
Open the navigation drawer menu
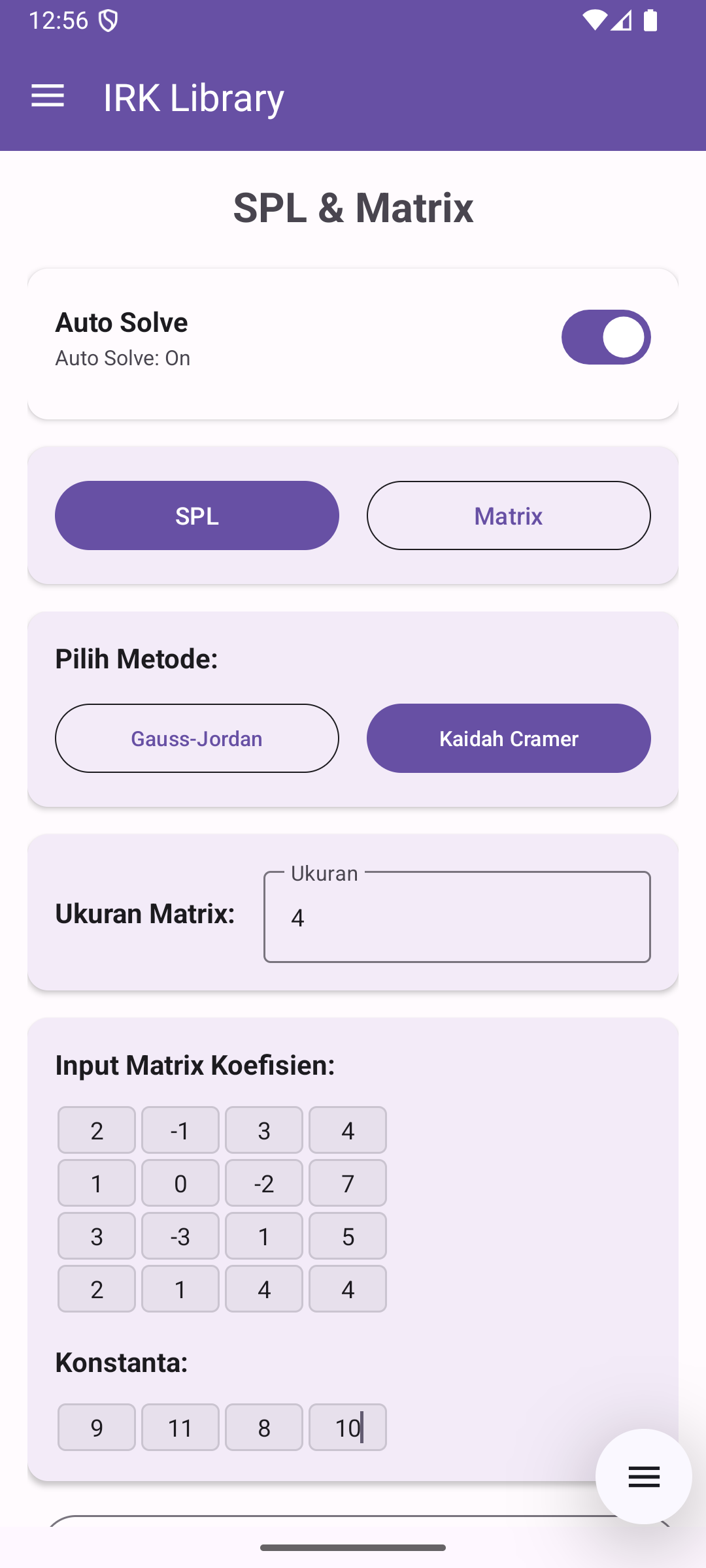[x=48, y=97]
